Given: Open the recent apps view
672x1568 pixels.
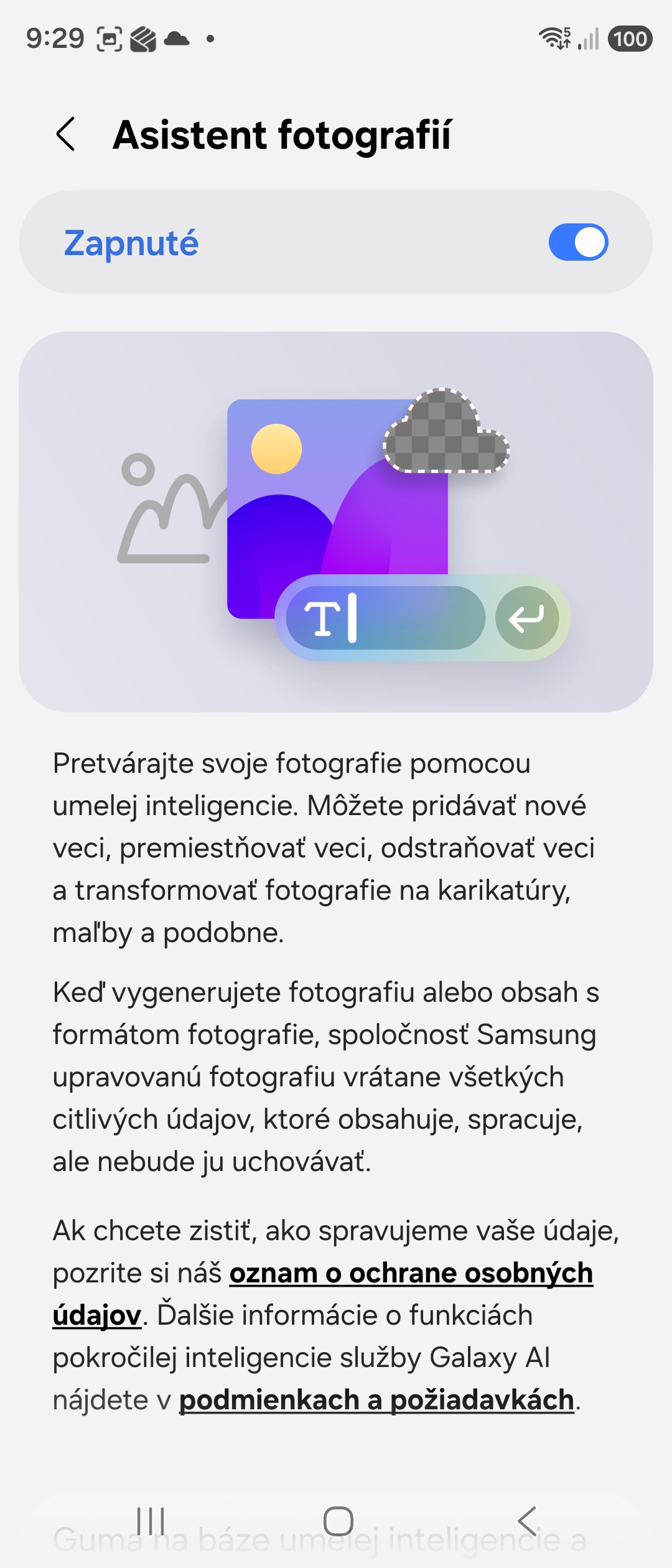Looking at the screenshot, I should (x=151, y=1521).
